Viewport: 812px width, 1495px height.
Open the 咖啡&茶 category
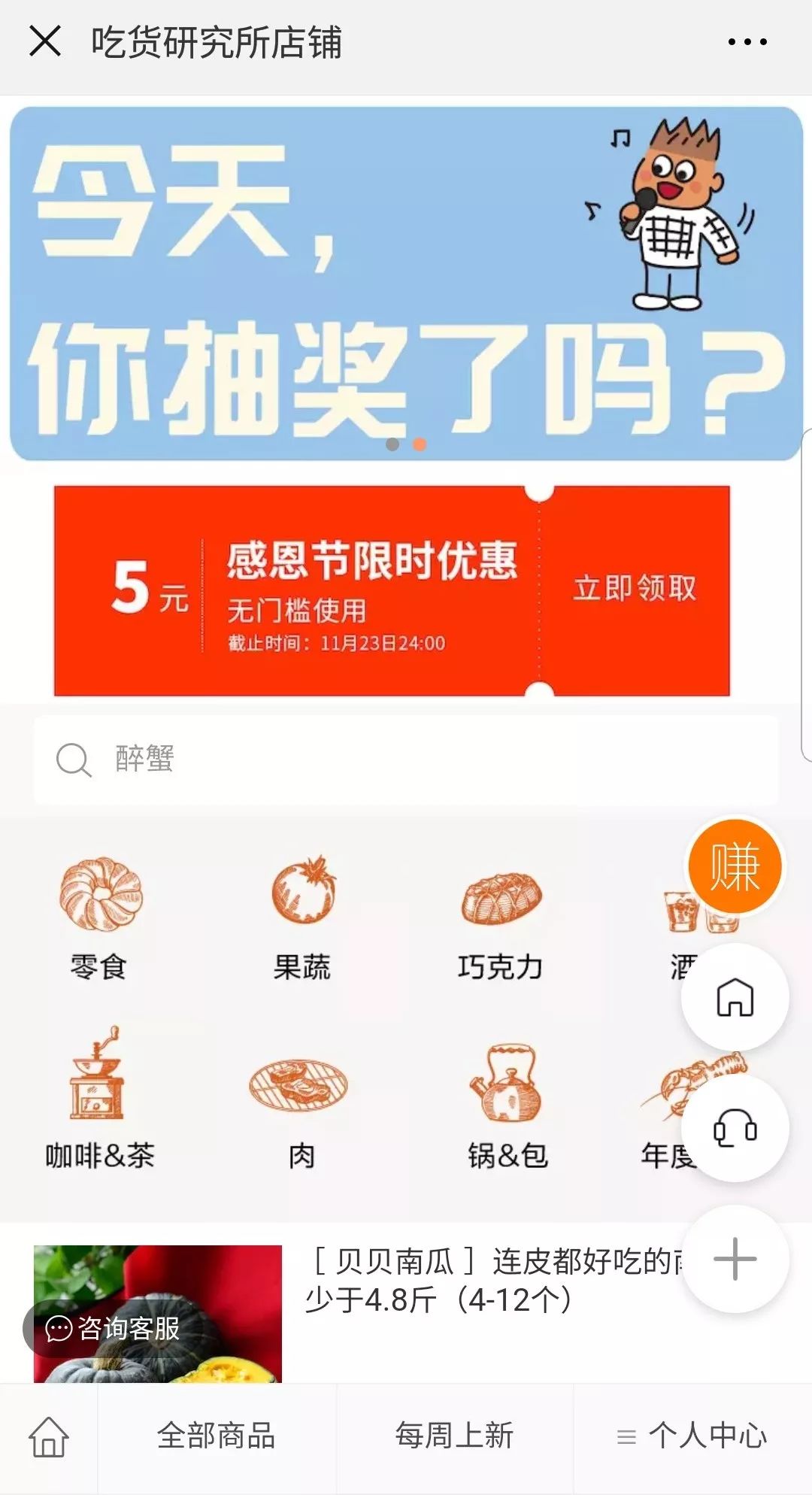[99, 1099]
